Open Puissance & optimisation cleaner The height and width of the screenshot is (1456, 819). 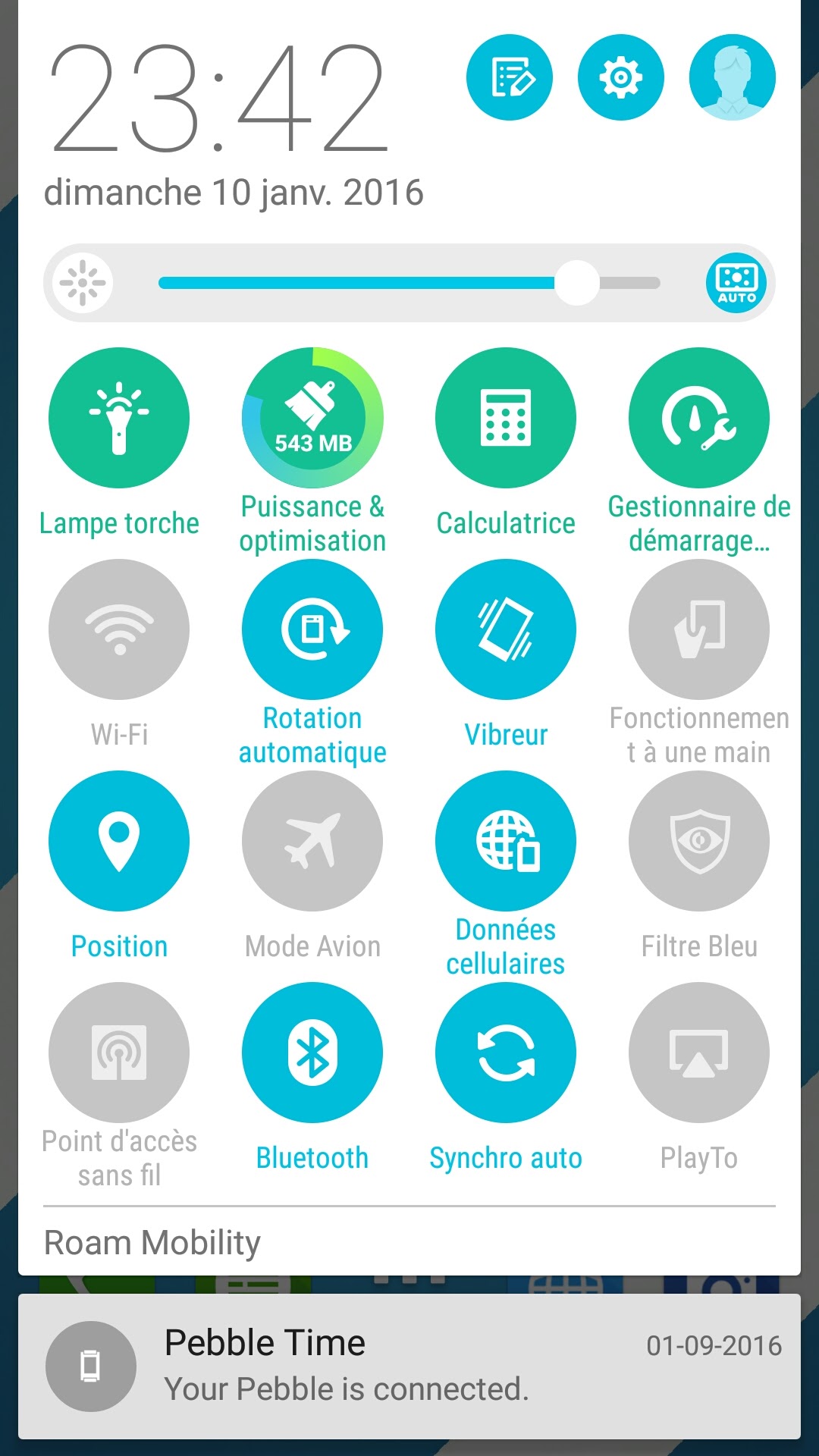click(312, 418)
